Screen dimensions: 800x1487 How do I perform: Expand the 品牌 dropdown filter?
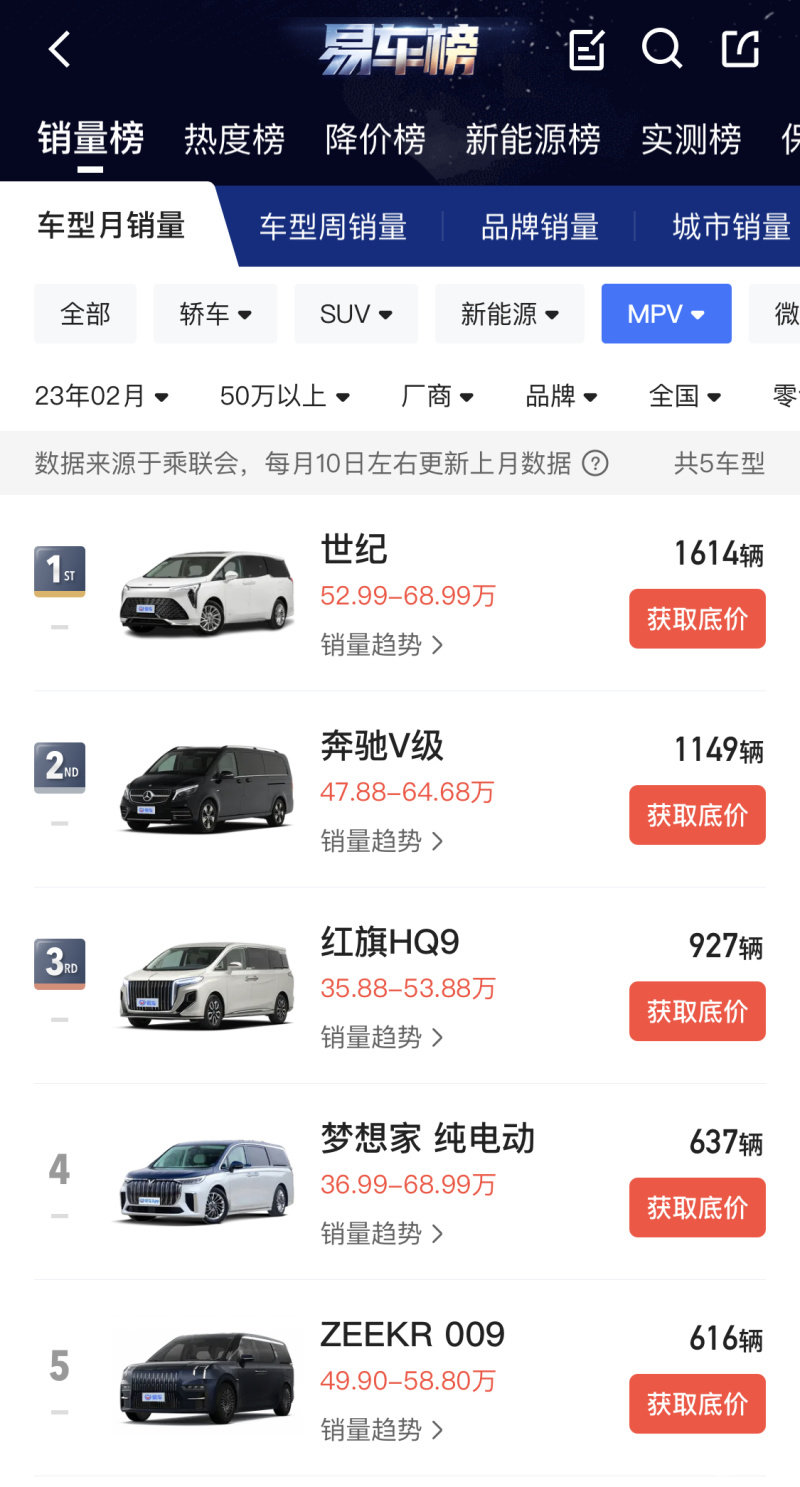(562, 396)
